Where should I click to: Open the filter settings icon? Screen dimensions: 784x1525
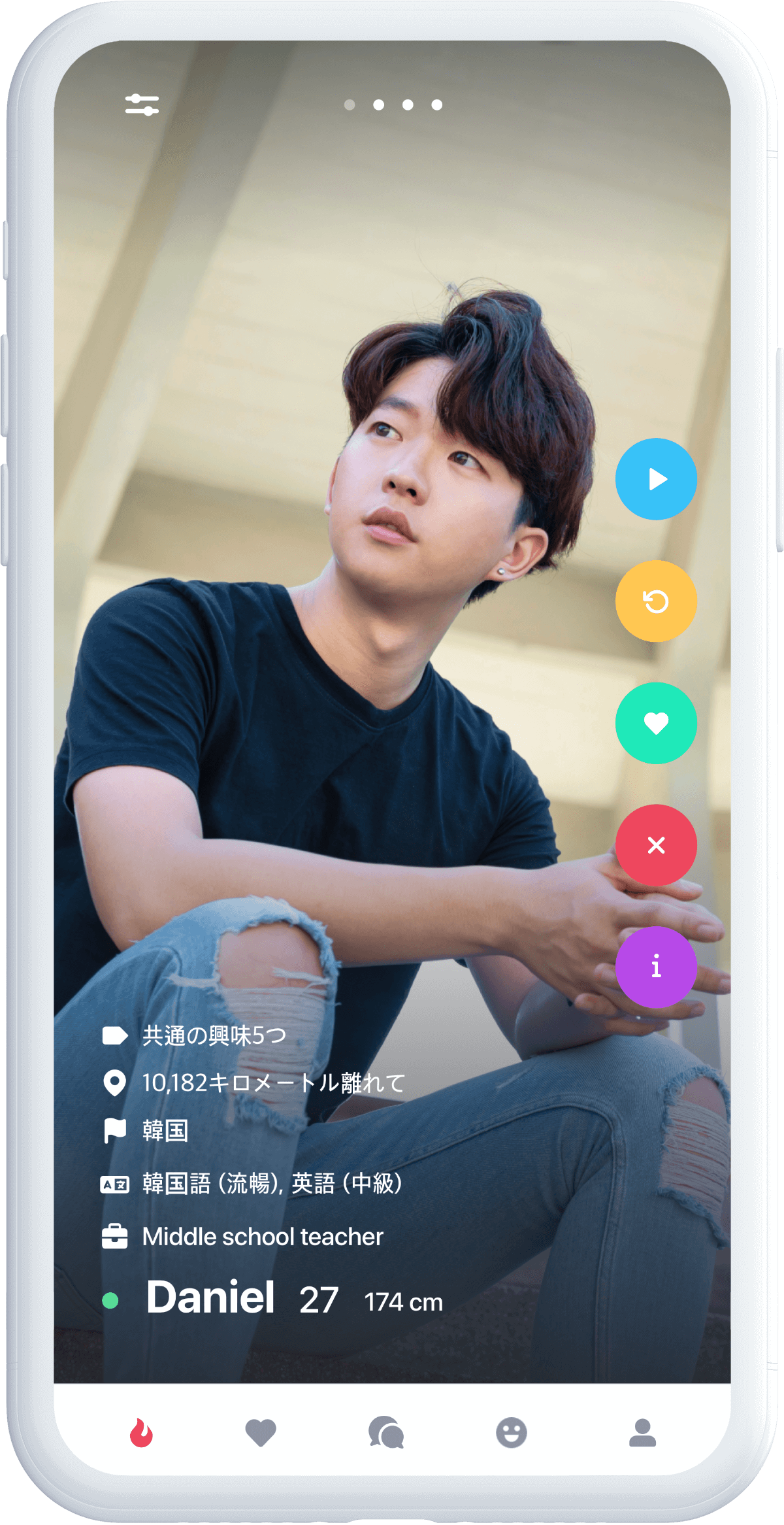click(142, 105)
